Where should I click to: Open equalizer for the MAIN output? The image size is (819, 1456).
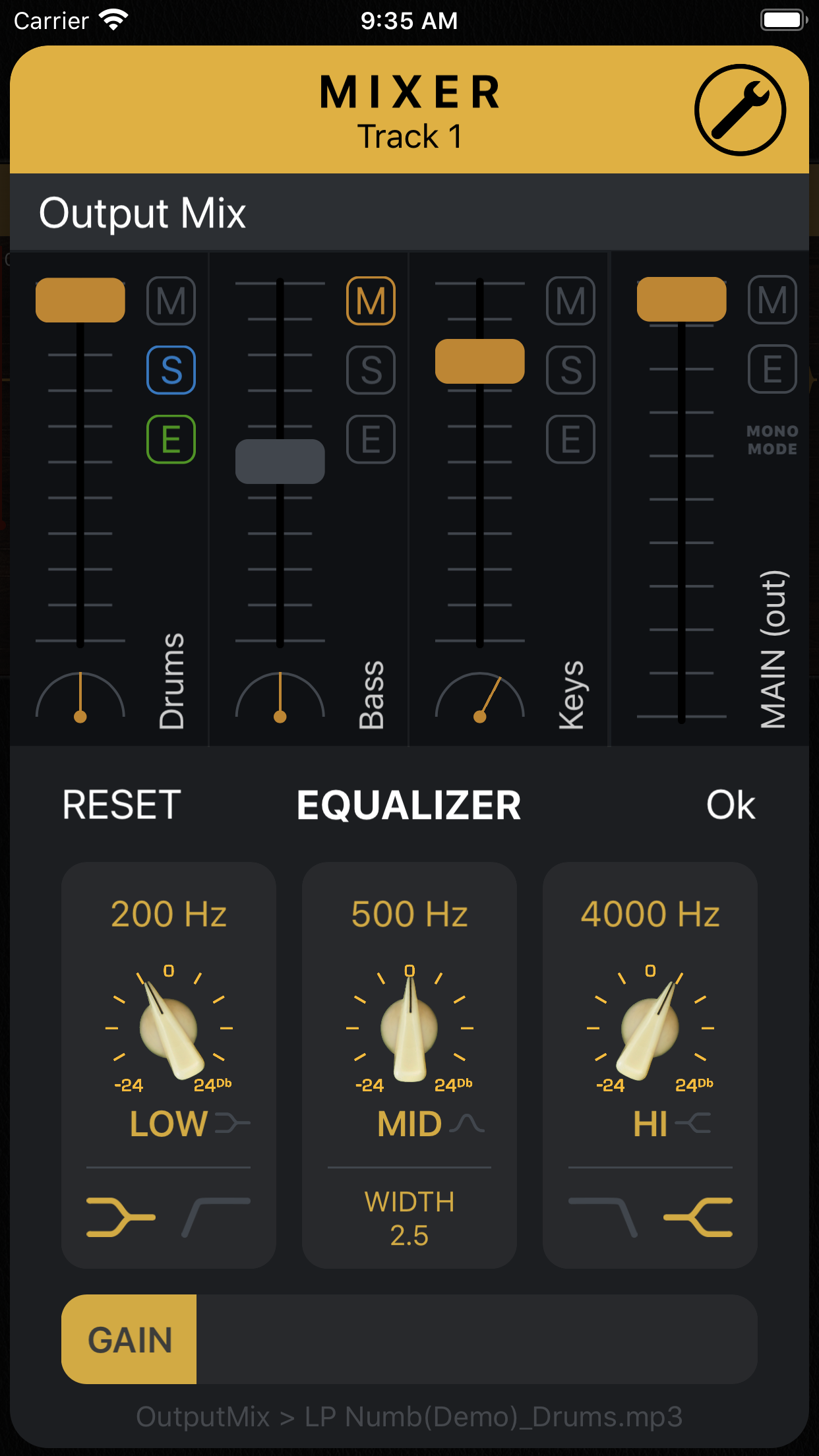pyautogui.click(x=772, y=369)
